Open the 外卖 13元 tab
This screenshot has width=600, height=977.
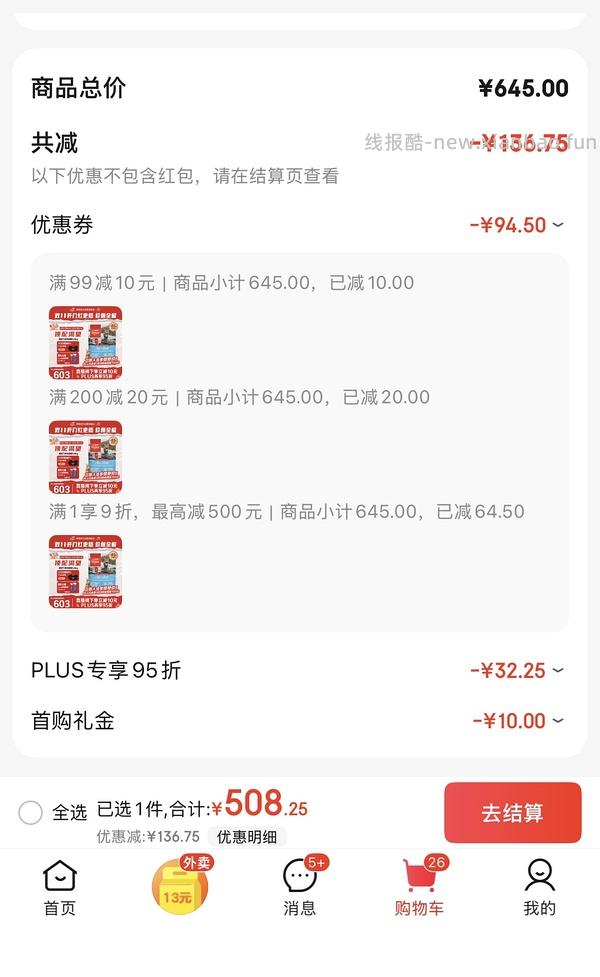179,886
